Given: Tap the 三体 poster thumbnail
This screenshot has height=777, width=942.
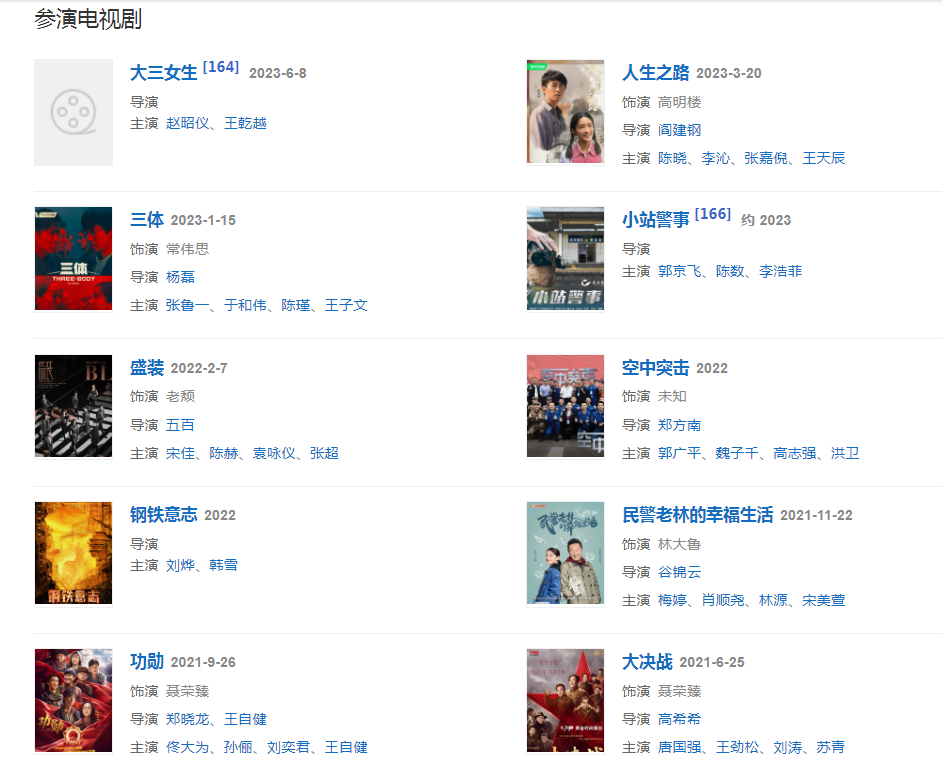Looking at the screenshot, I should 73,259.
